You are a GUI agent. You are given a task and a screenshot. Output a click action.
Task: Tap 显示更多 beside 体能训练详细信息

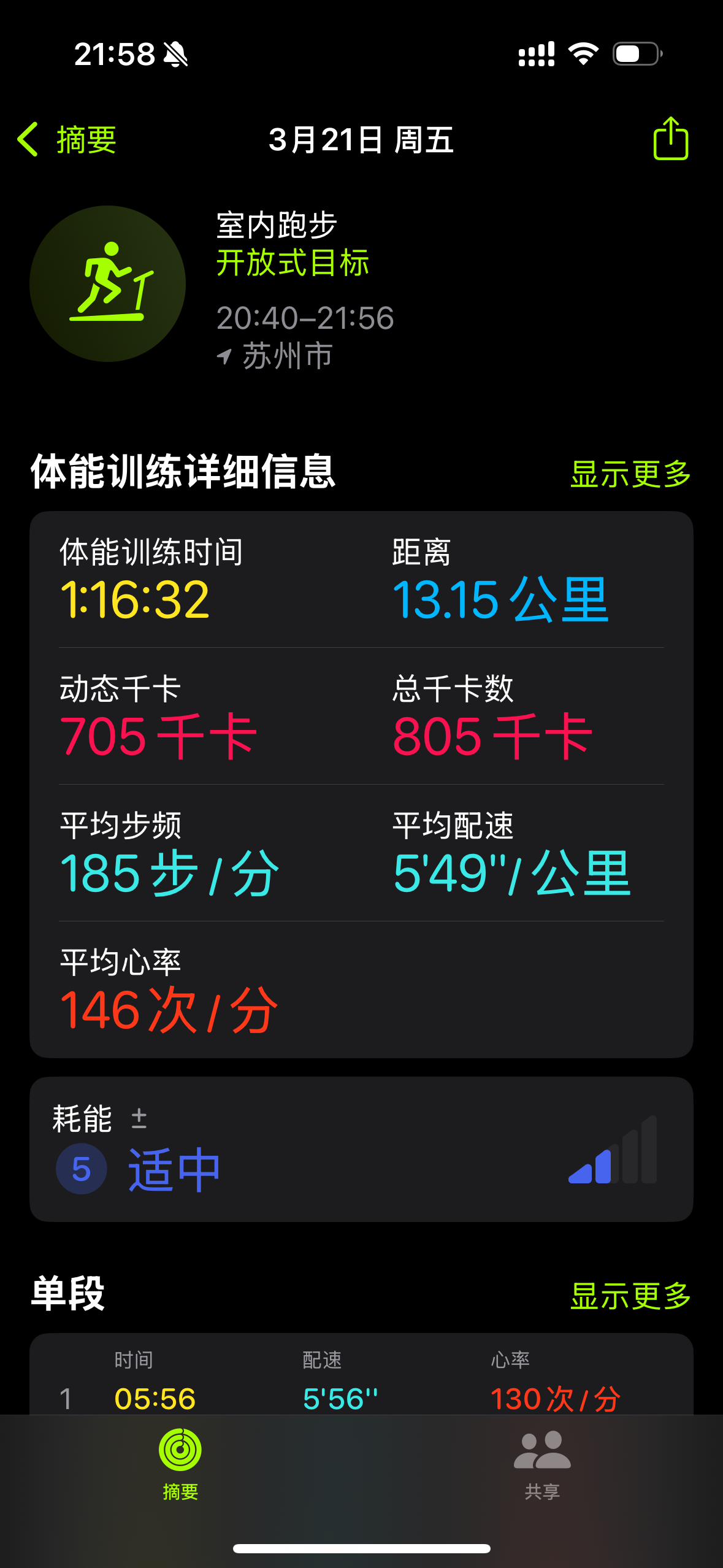point(630,474)
